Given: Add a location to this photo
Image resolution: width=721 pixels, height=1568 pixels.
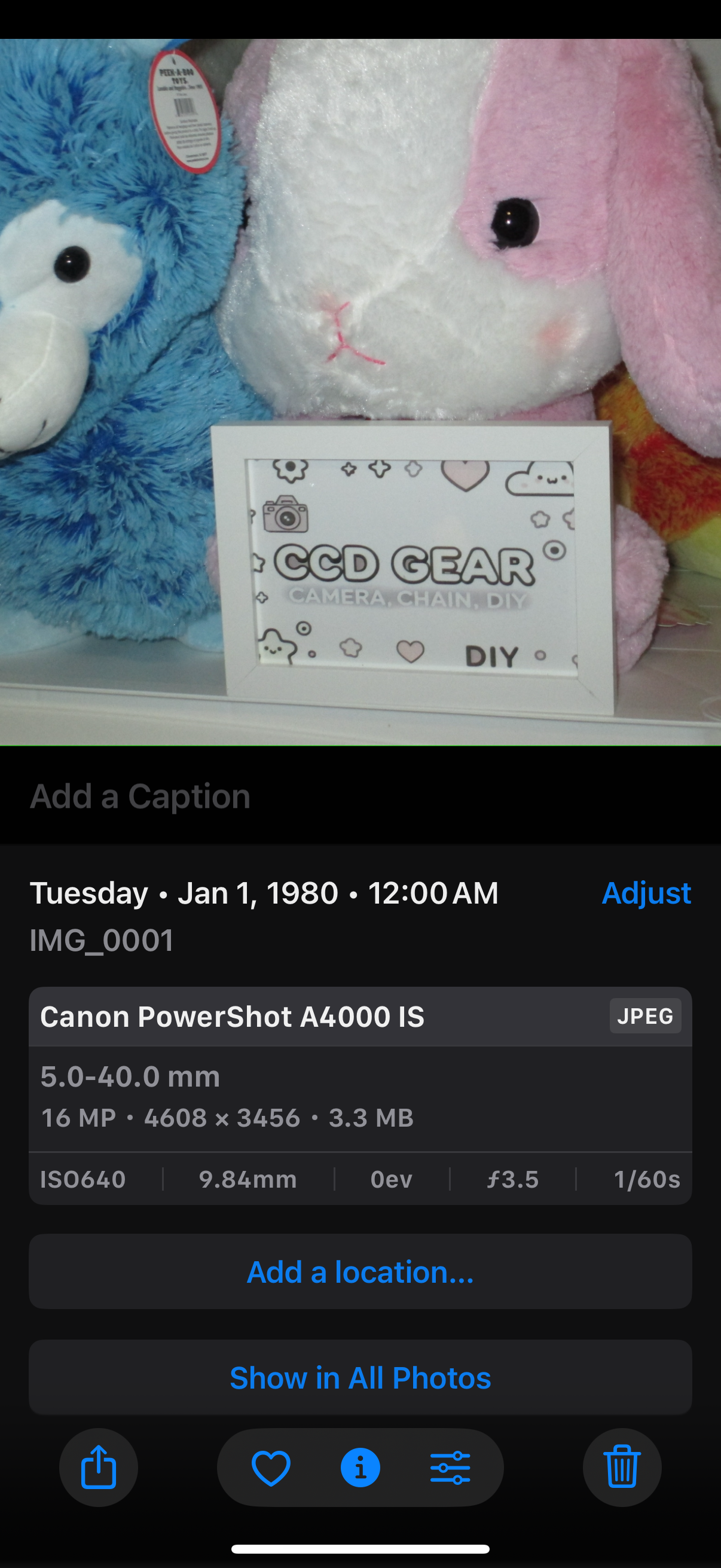Looking at the screenshot, I should point(360,1271).
